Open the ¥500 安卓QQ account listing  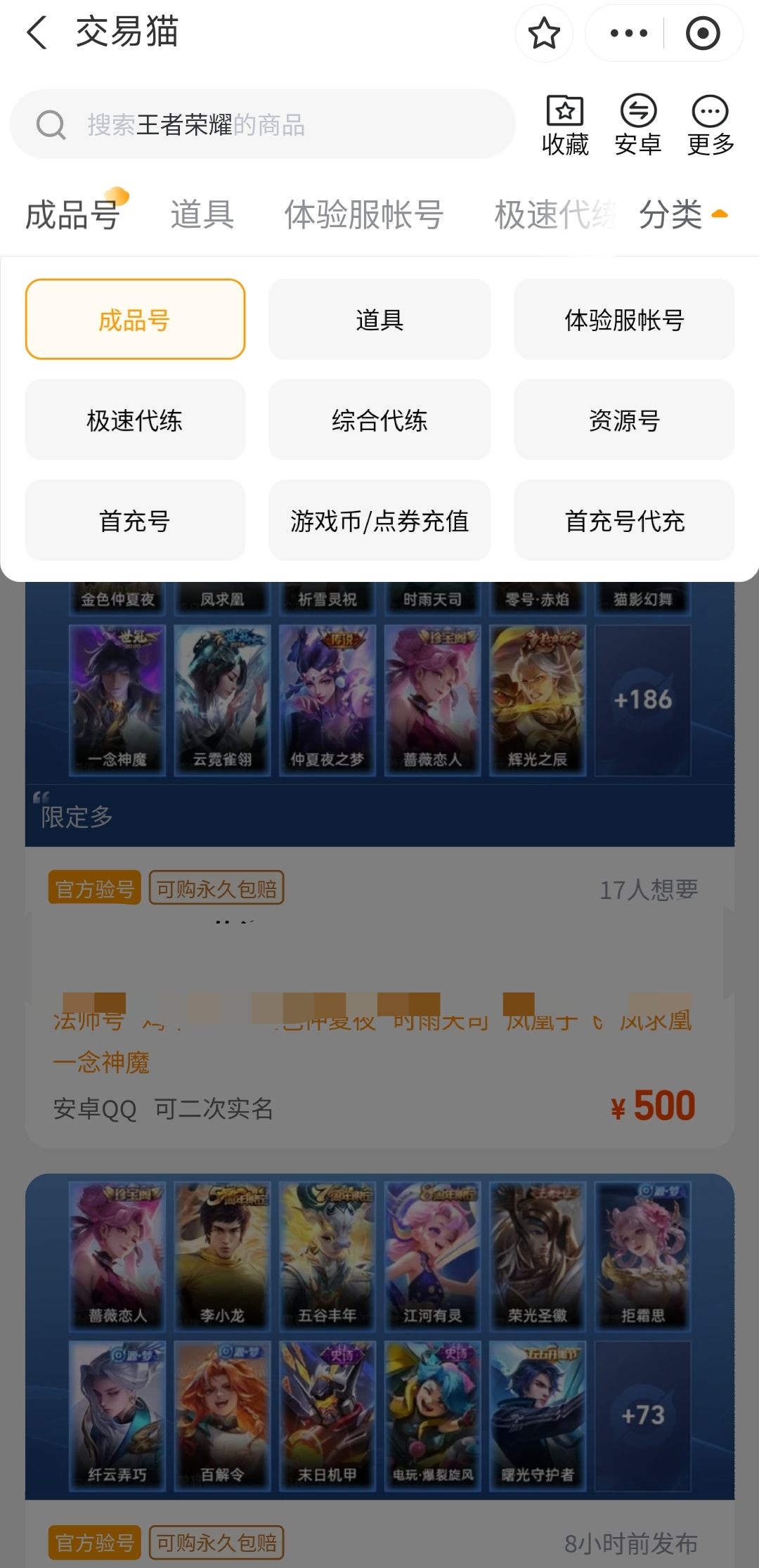379,1061
